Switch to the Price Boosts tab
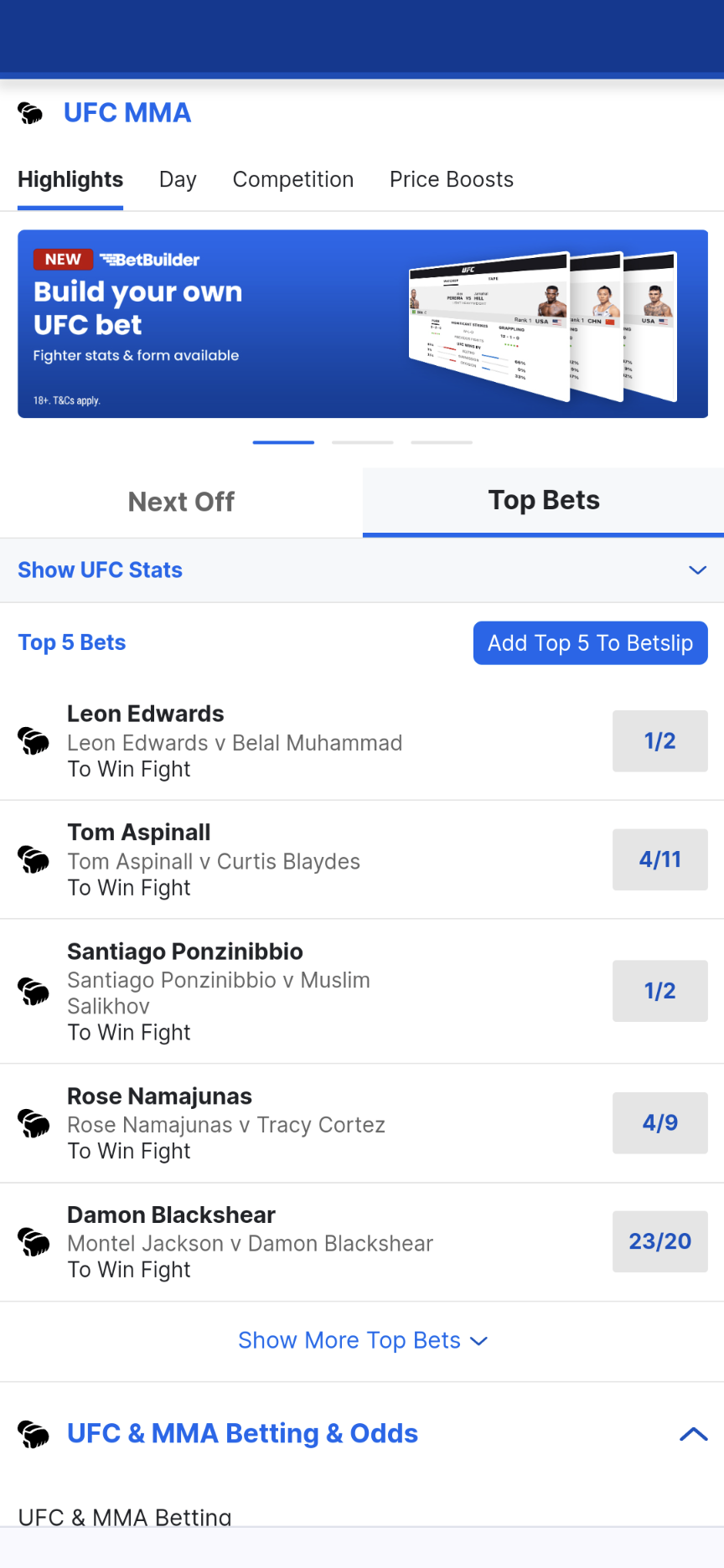Screen dimensions: 724x1568 click(x=451, y=179)
